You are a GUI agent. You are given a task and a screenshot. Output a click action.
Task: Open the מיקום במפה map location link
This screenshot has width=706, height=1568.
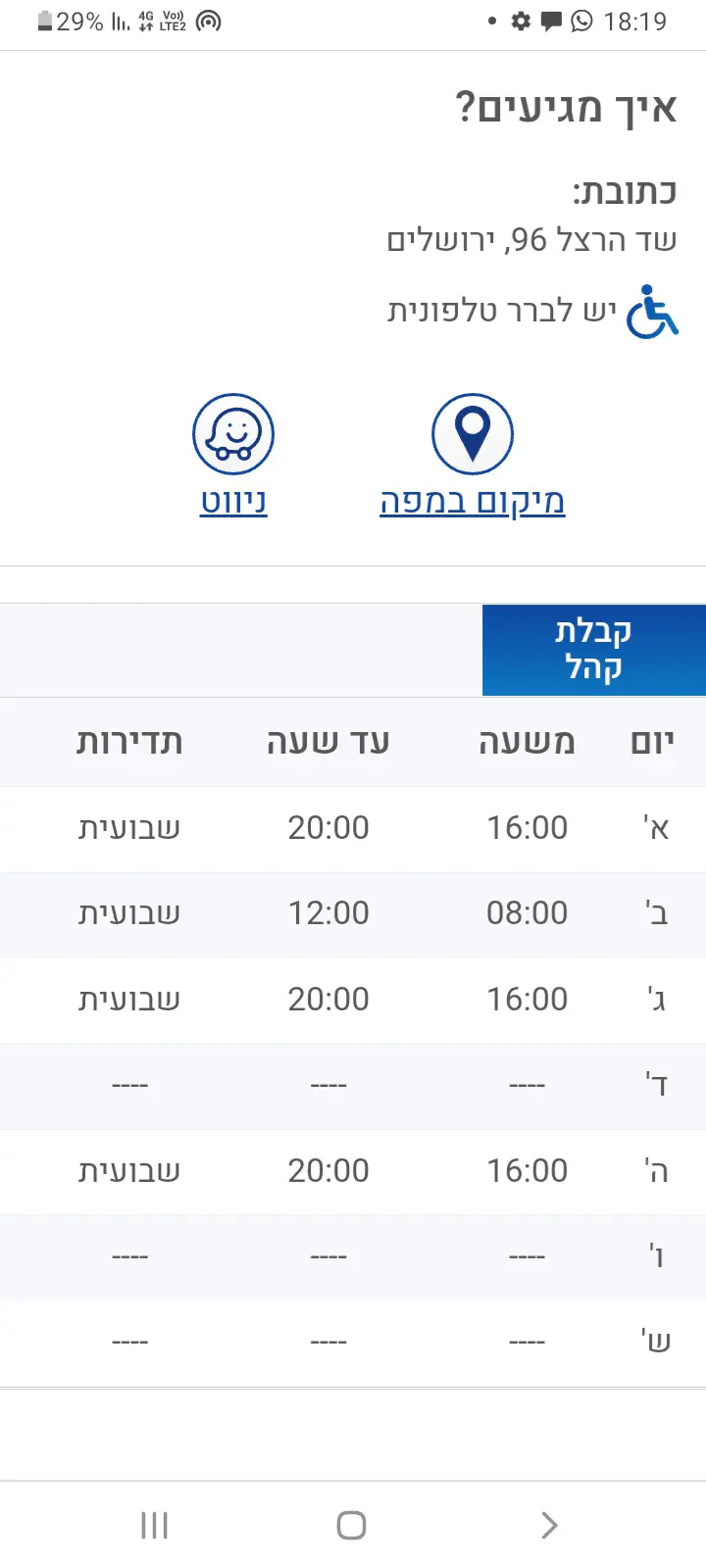(x=473, y=501)
